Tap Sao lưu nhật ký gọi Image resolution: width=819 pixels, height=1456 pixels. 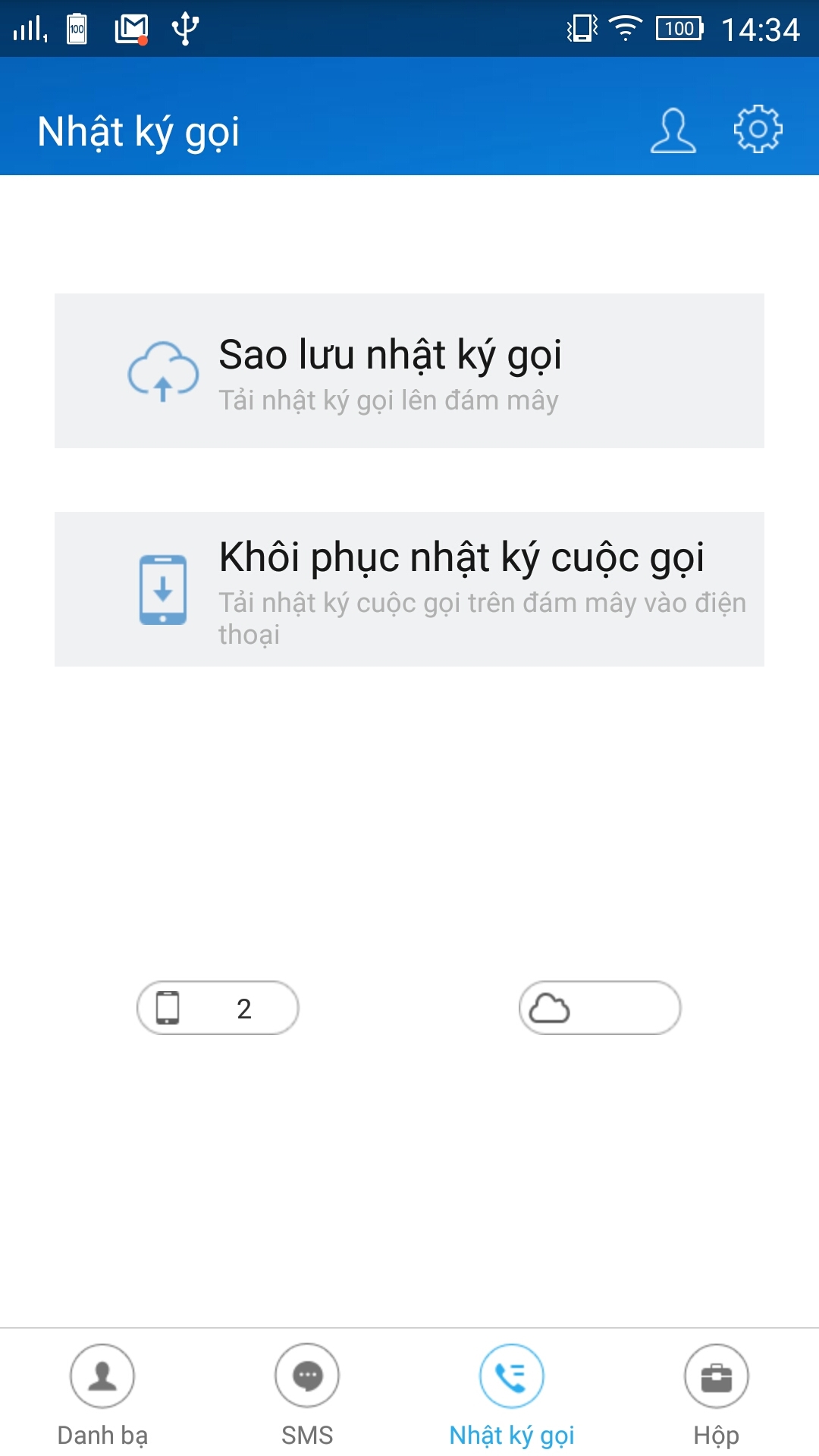[x=409, y=371]
